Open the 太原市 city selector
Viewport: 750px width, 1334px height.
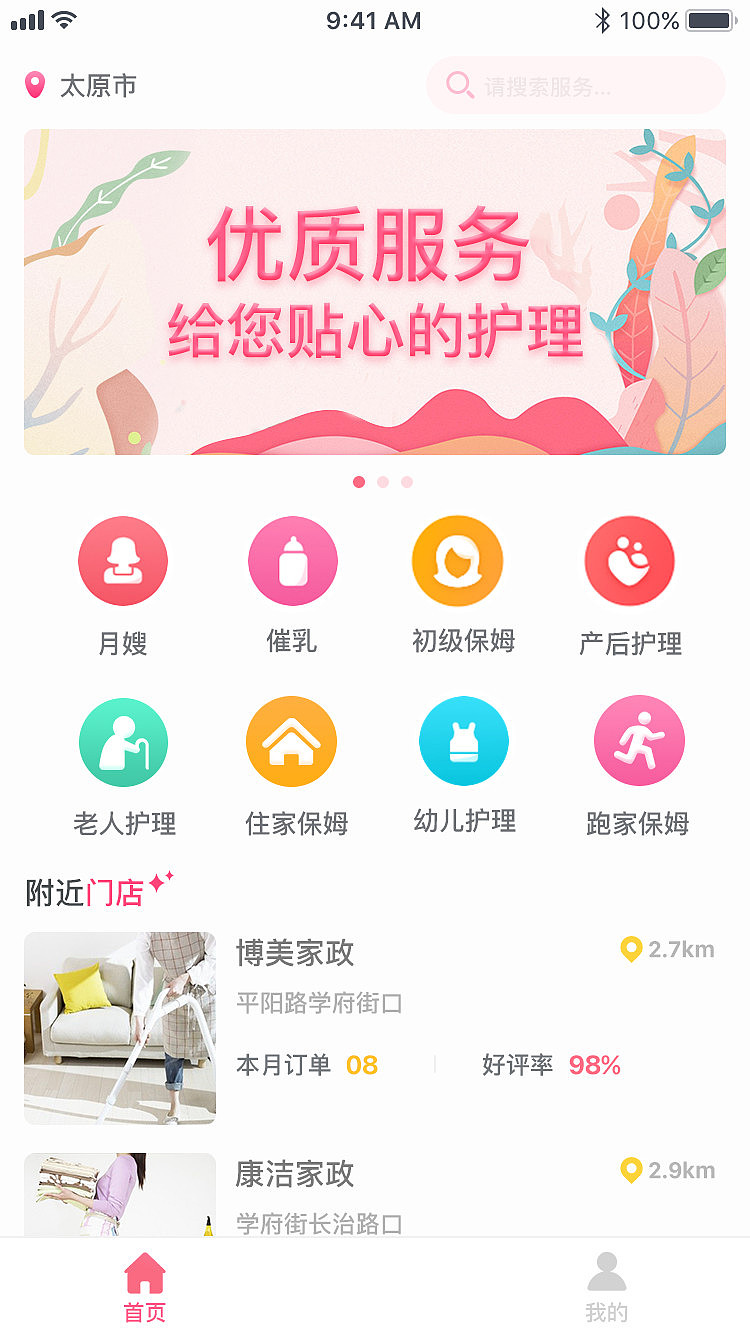(x=82, y=86)
